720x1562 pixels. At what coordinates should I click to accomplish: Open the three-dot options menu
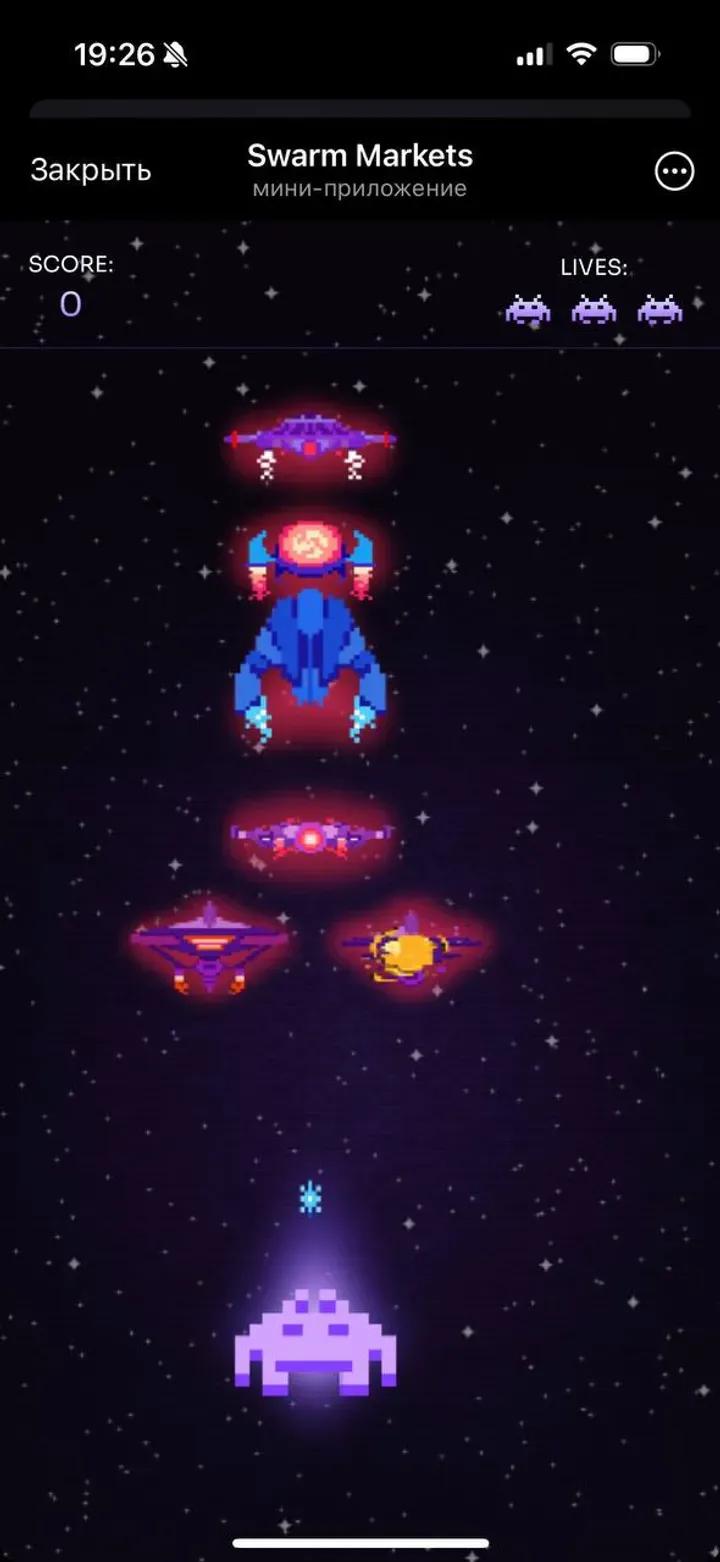[x=674, y=171]
